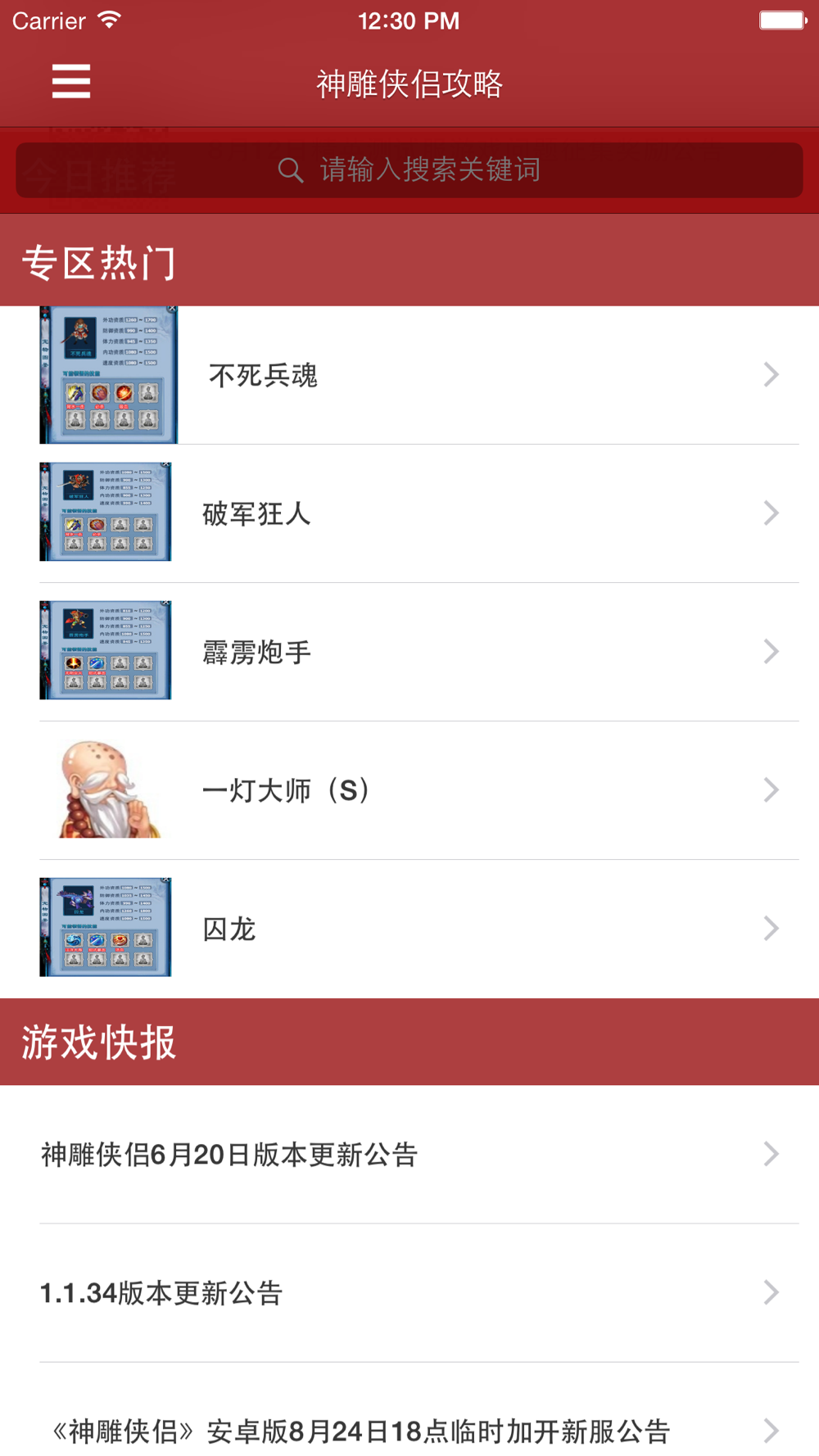Open the 安卓版8月24日 new server announcement
The width and height of the screenshot is (819, 1456).
point(409,1430)
